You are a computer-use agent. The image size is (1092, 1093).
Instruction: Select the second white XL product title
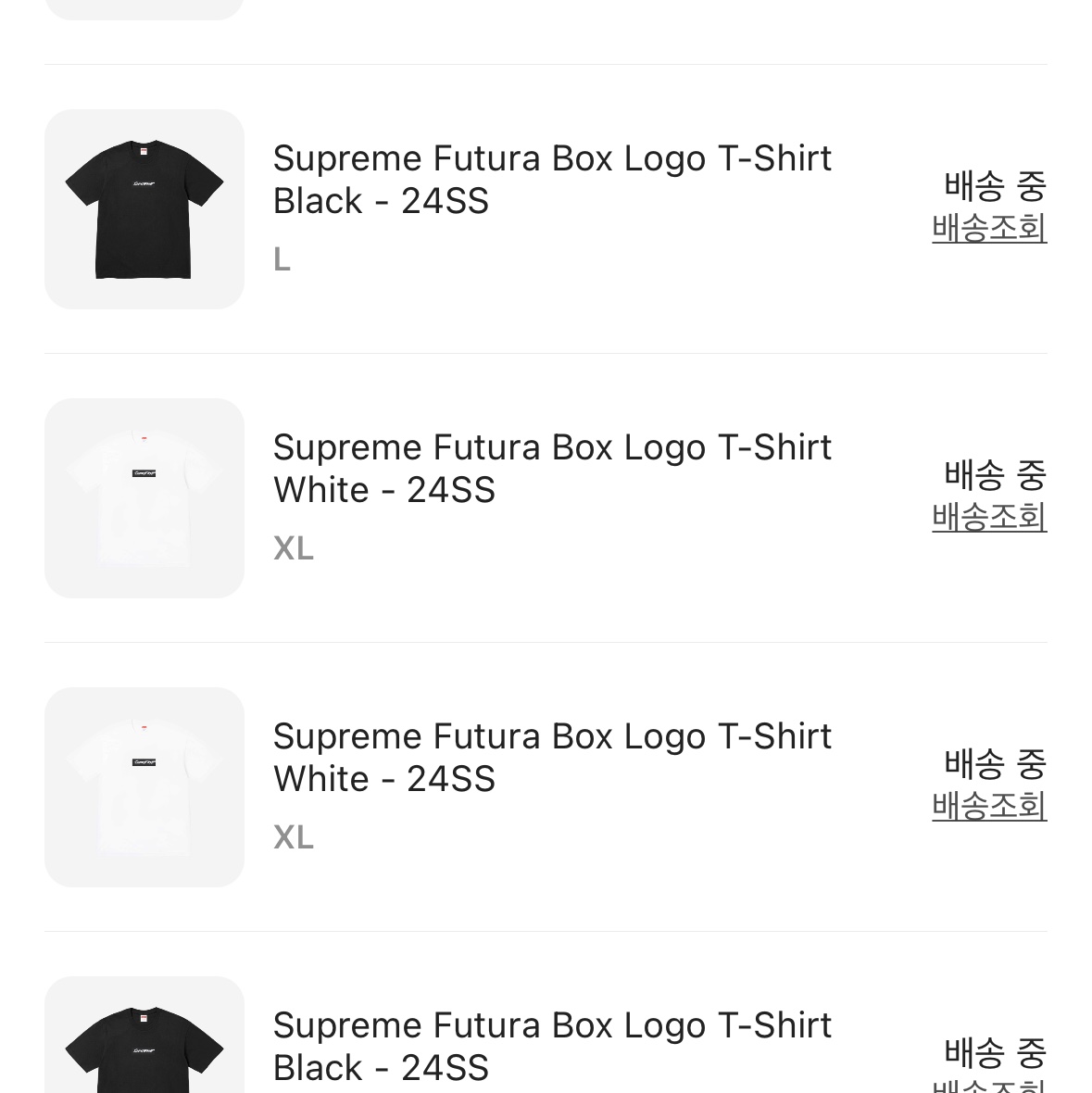point(552,757)
